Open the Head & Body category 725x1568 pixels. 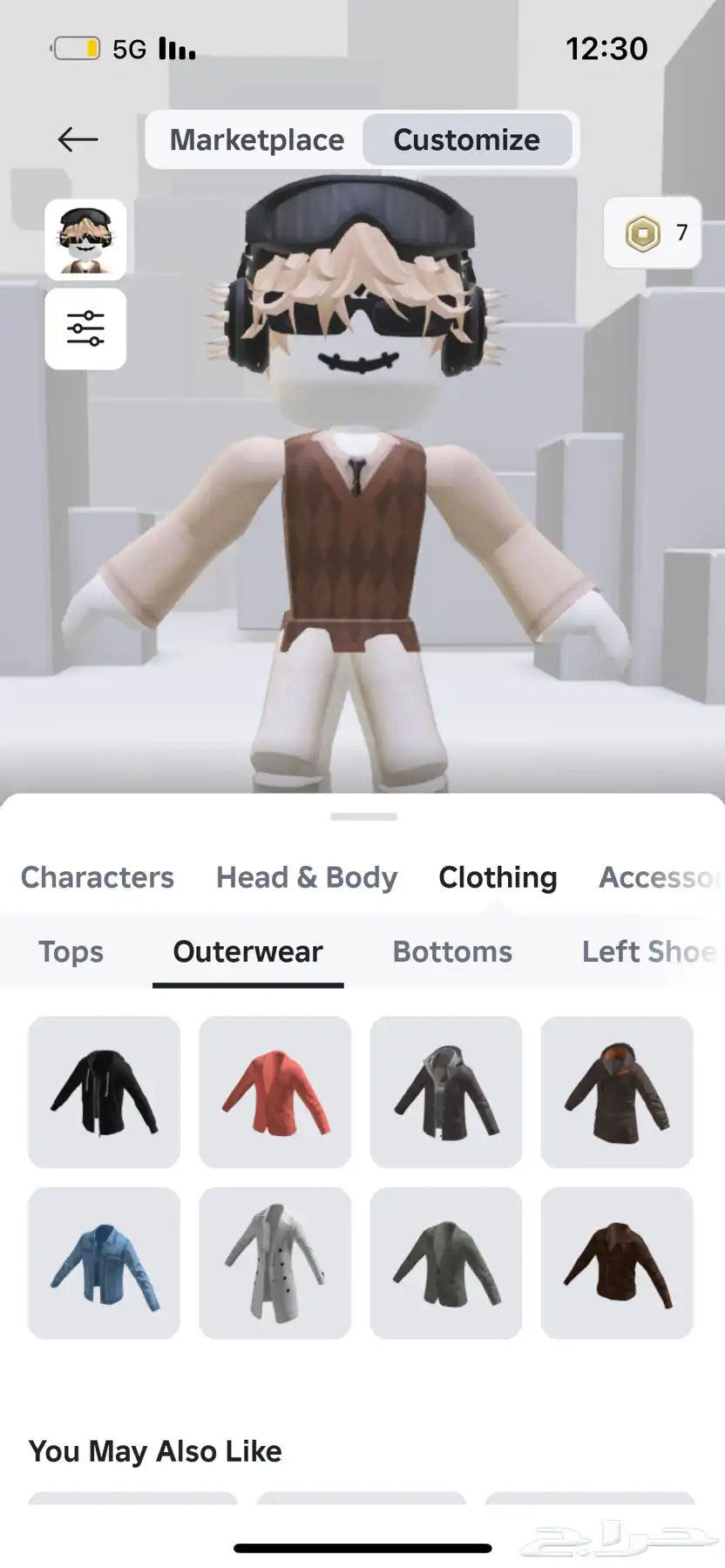307,877
